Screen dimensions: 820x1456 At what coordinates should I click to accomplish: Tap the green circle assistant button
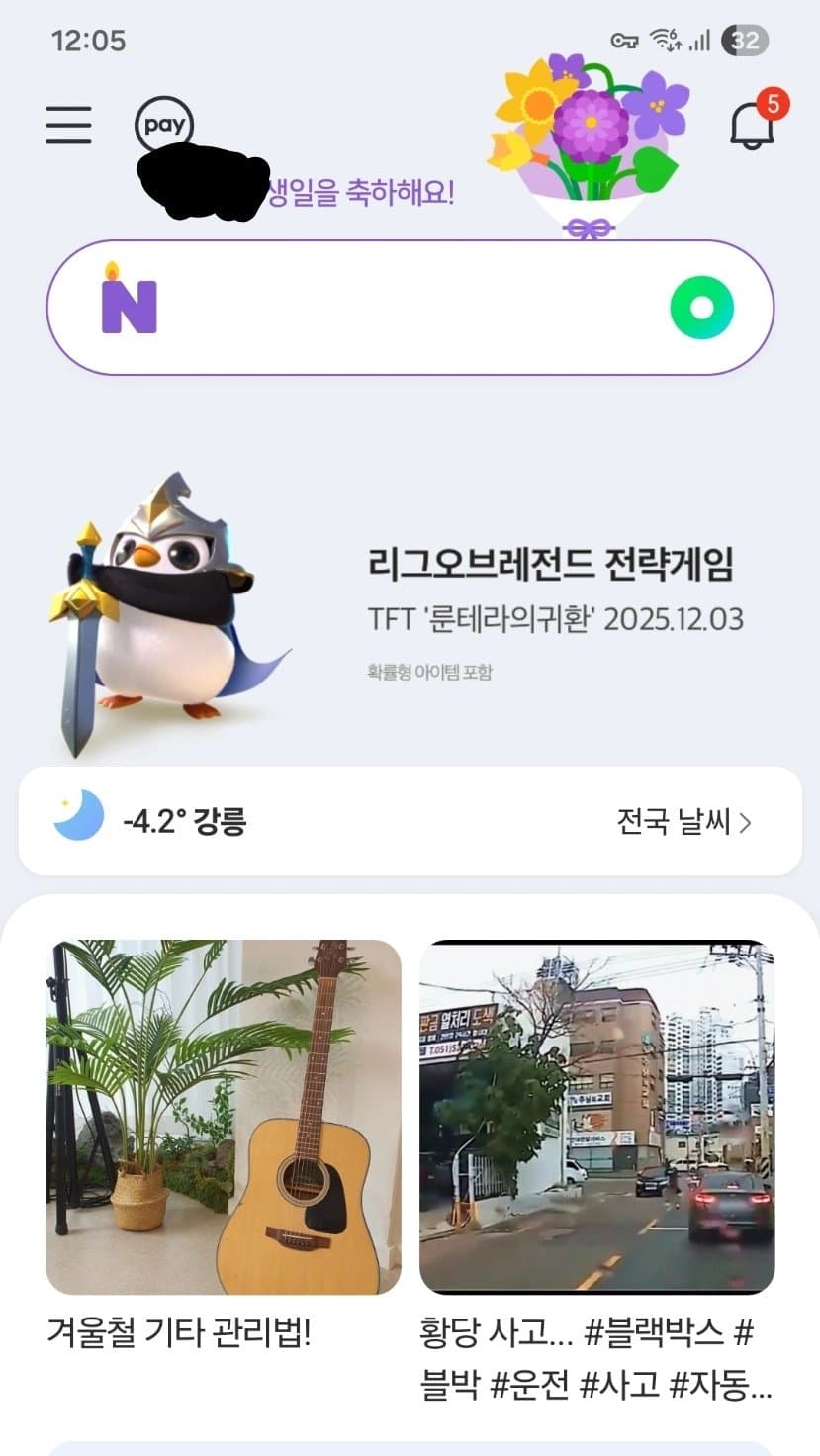(701, 308)
